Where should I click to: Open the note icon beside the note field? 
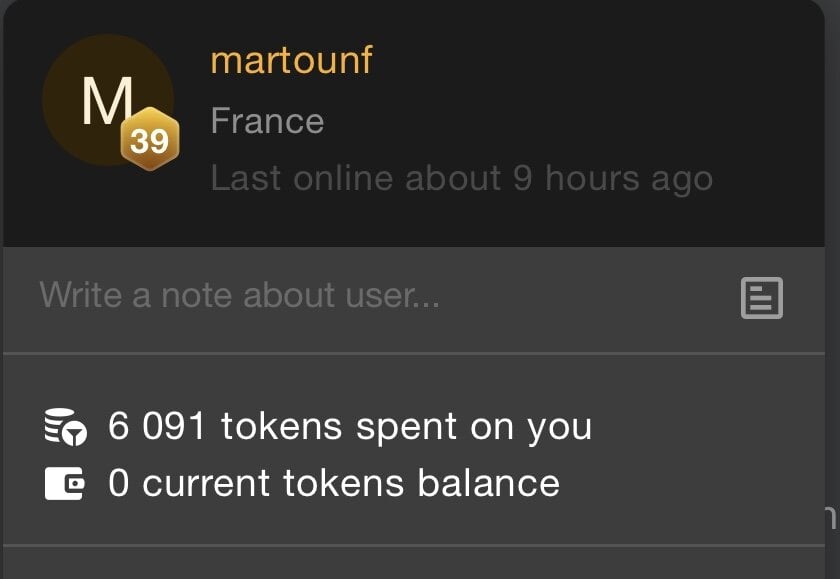pyautogui.click(x=761, y=298)
